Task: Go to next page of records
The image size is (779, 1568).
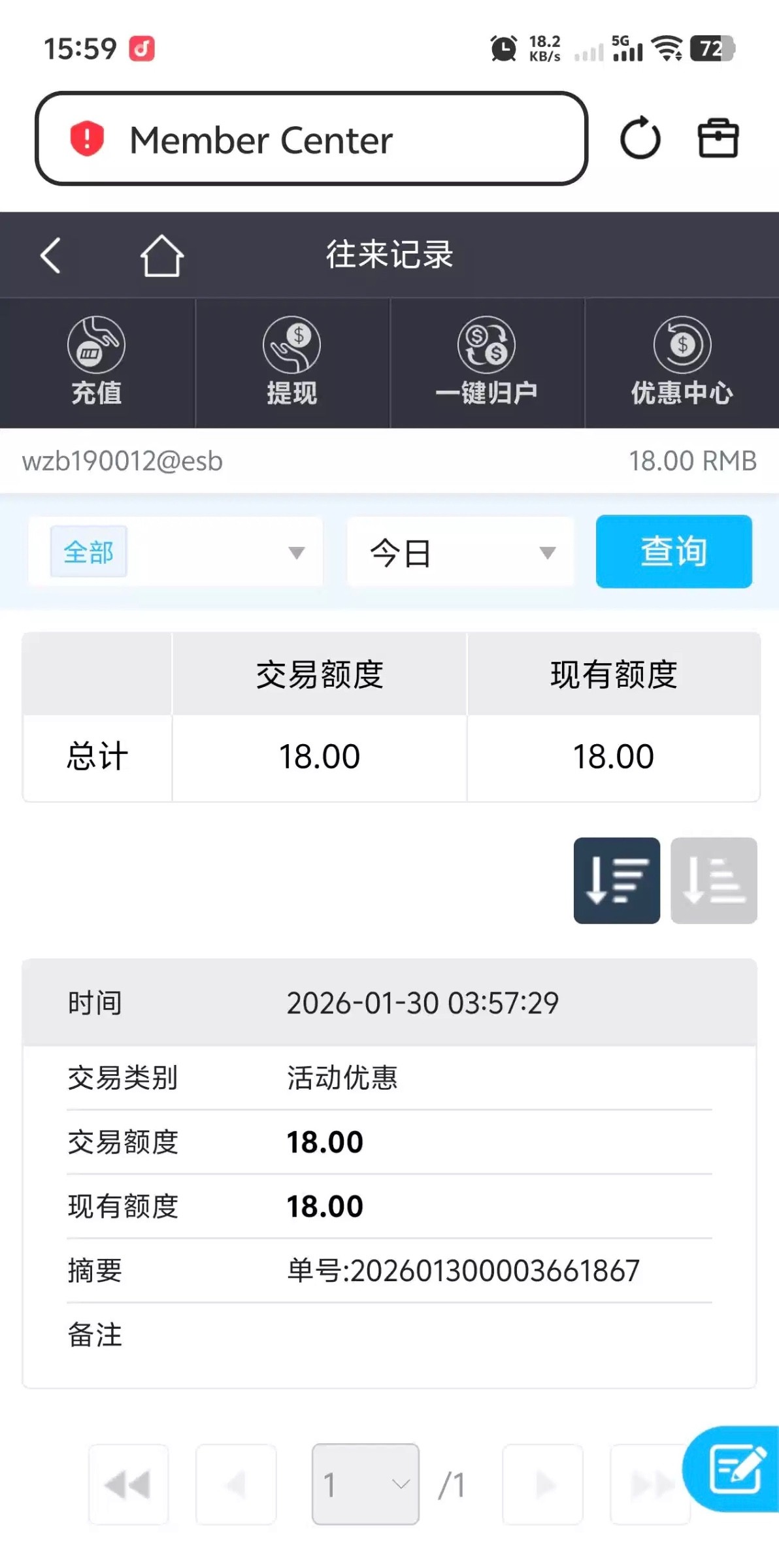Action: (x=542, y=1484)
